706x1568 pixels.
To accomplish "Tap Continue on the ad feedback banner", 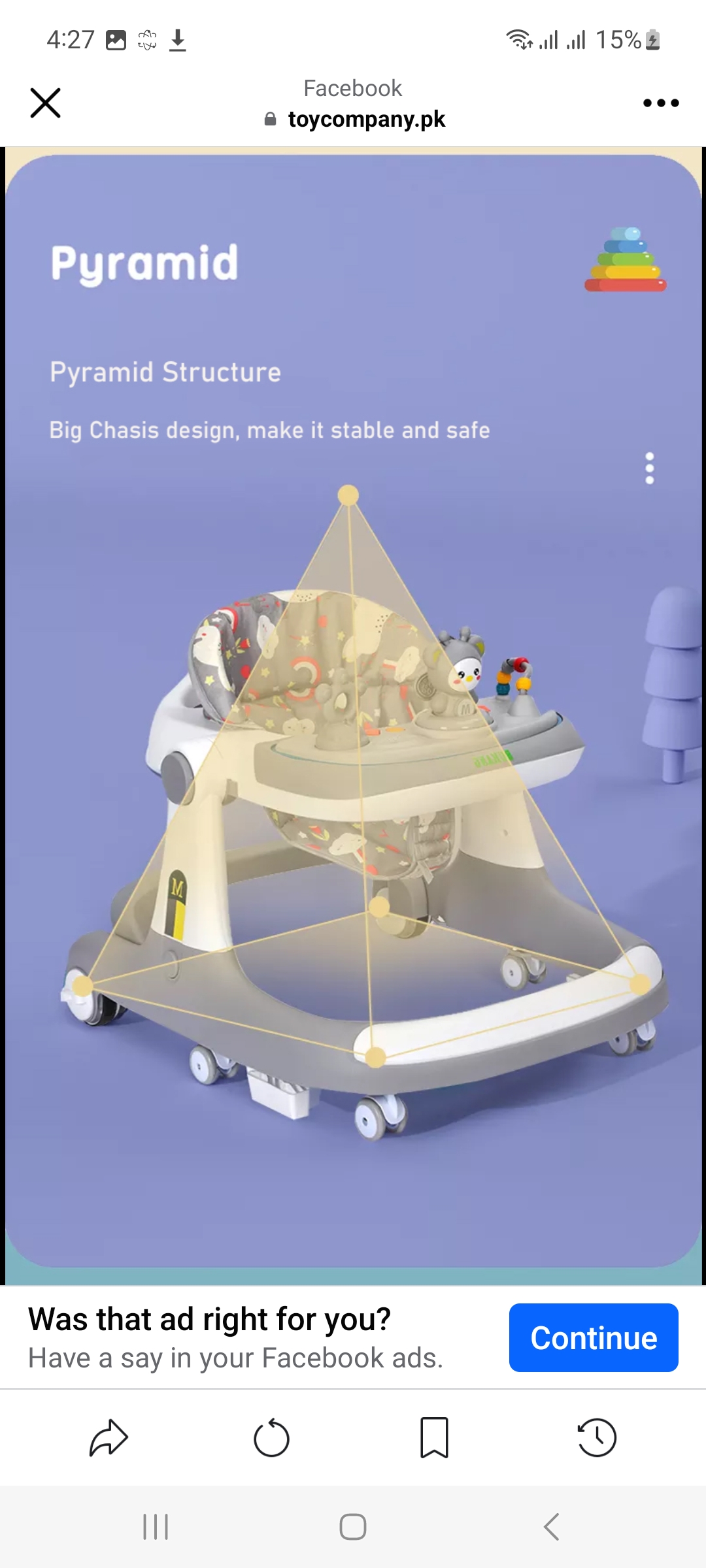I will tap(593, 1337).
